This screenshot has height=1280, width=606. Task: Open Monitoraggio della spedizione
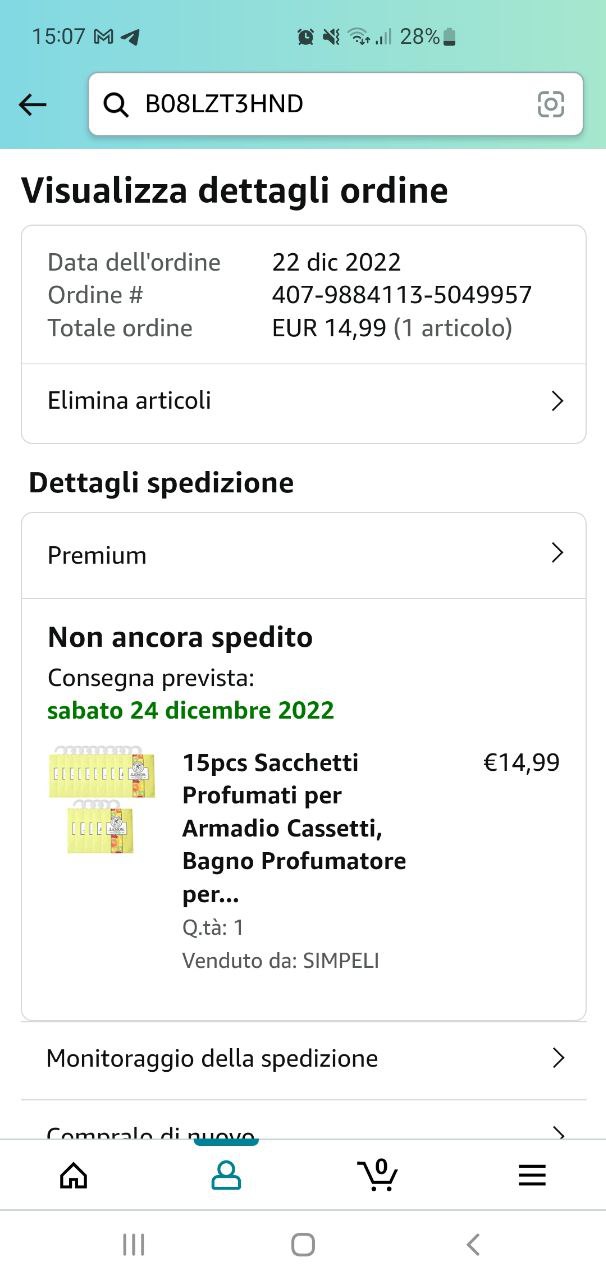[304, 1059]
